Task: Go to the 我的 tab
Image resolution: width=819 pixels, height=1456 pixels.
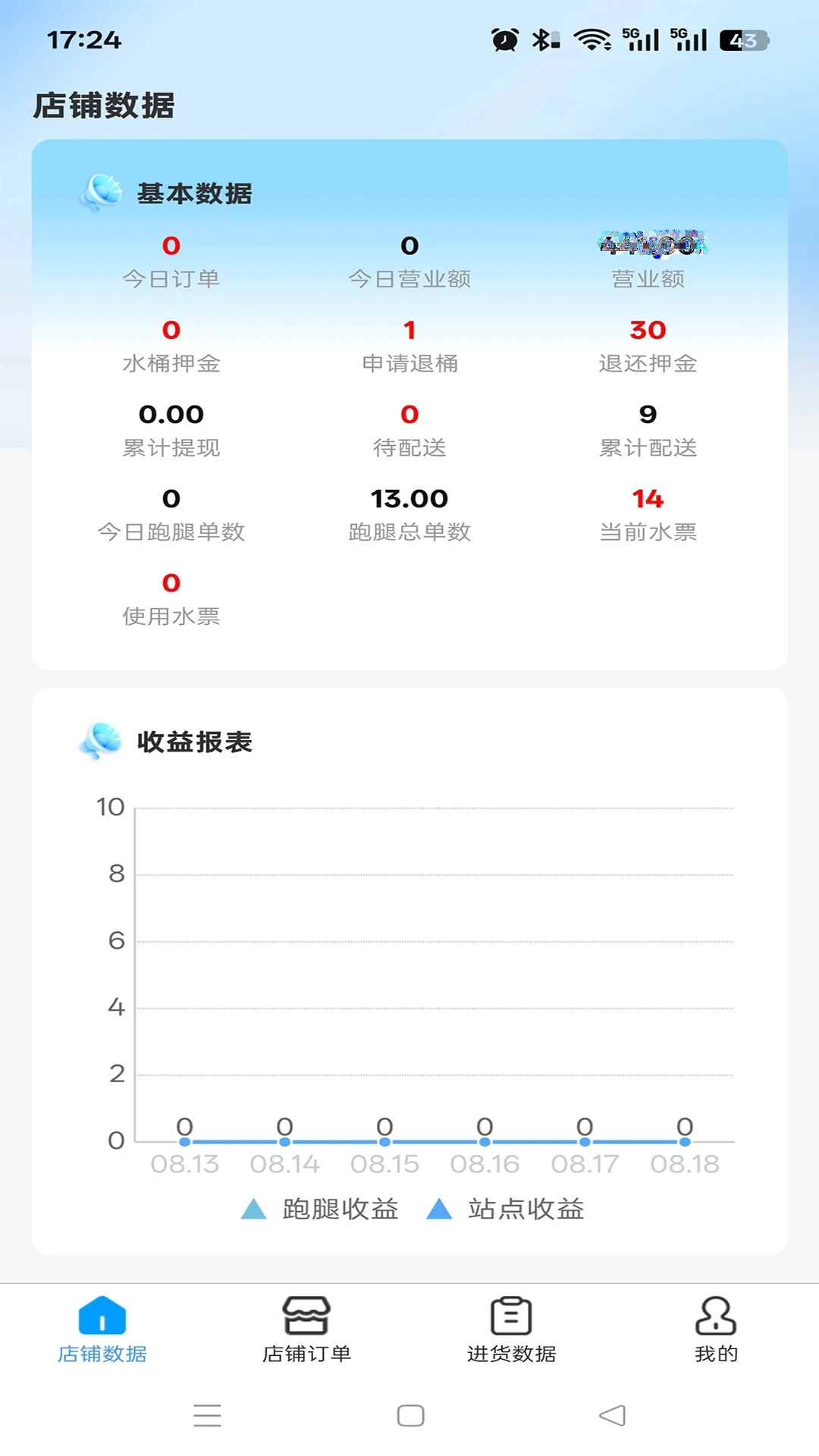Action: coord(716,1329)
